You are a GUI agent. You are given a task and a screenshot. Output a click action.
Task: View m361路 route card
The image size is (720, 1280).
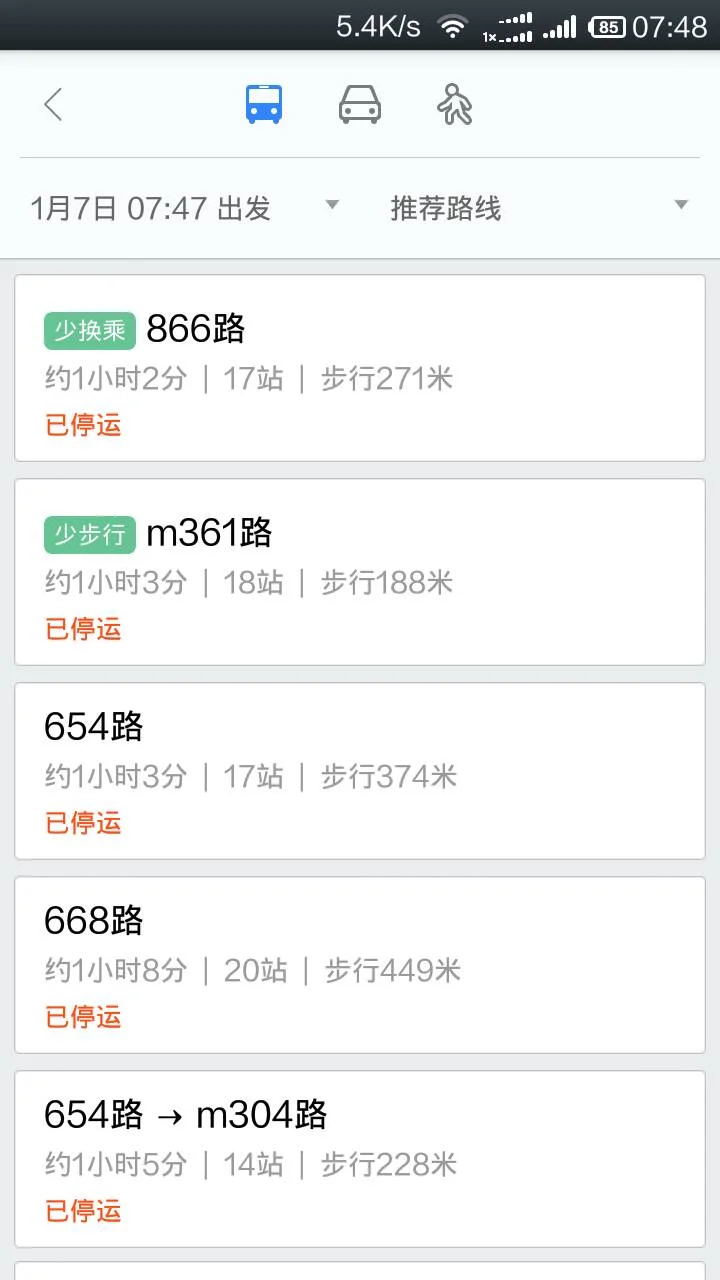360,572
